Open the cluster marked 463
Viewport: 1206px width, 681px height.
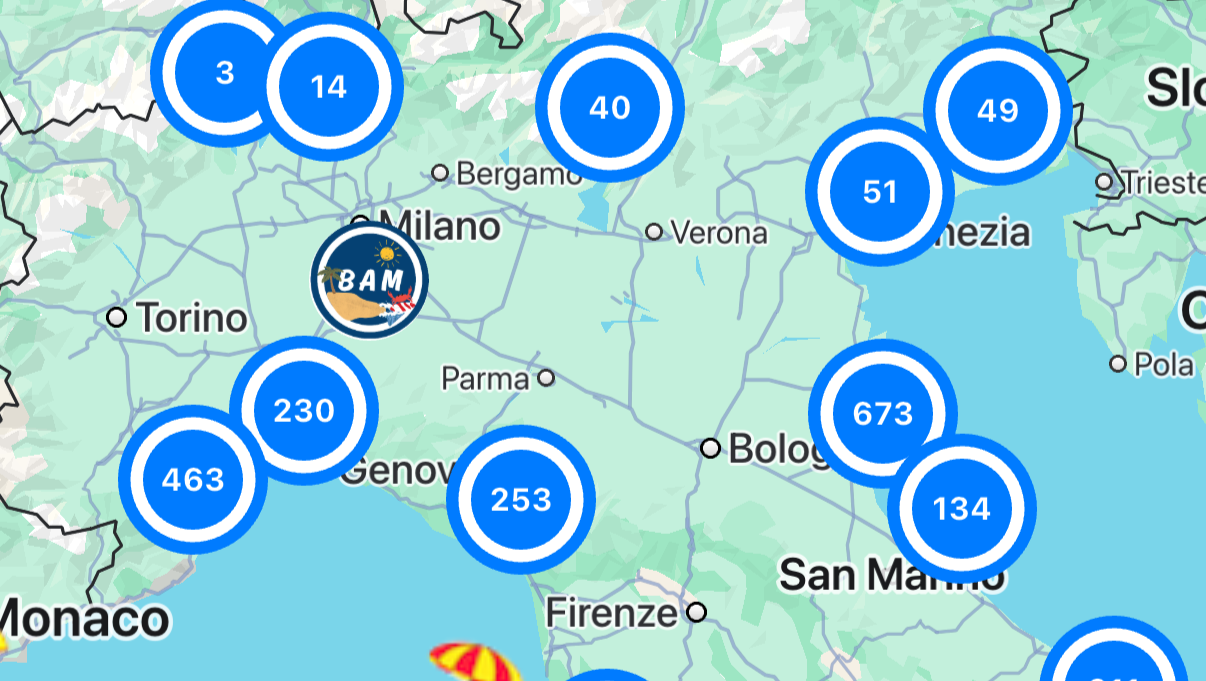click(192, 479)
